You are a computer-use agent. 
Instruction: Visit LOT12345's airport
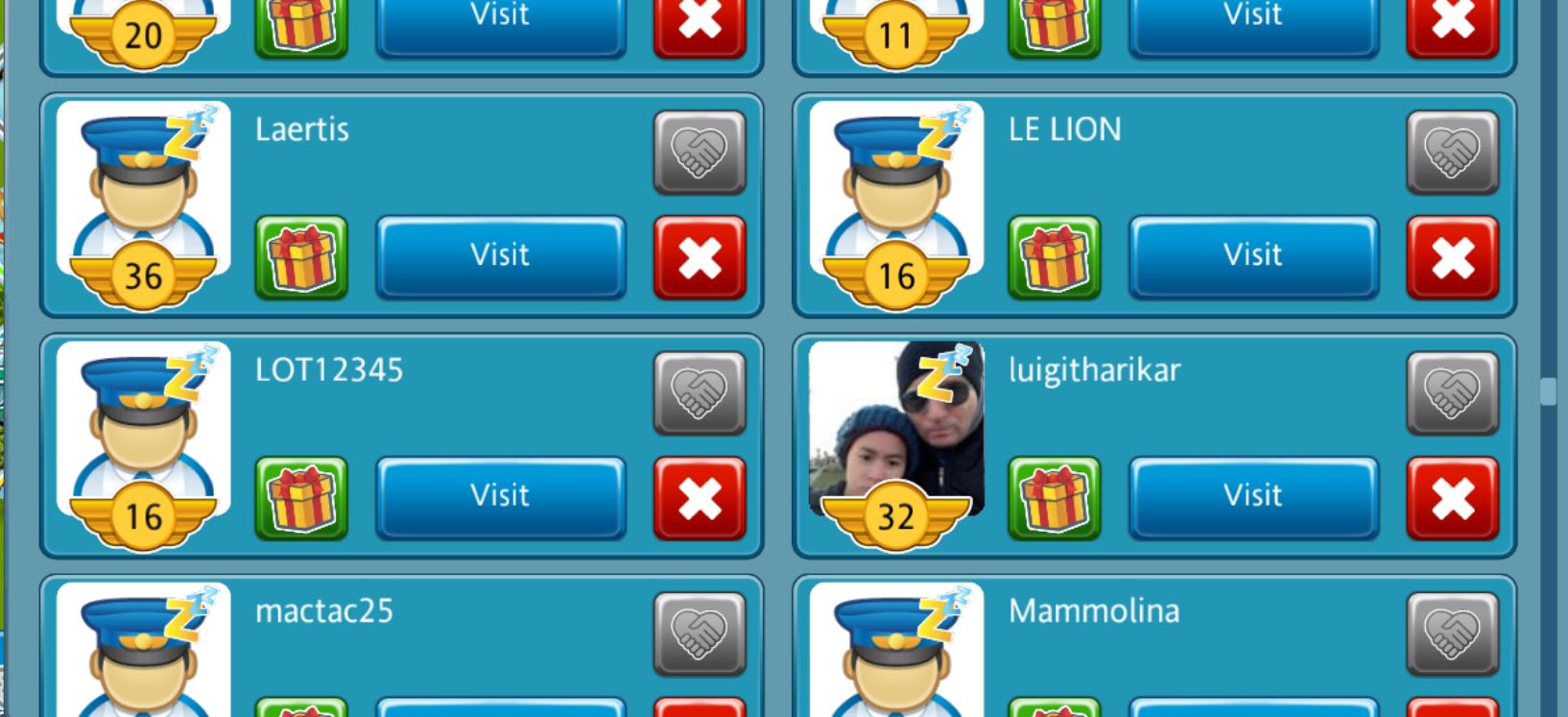point(500,497)
